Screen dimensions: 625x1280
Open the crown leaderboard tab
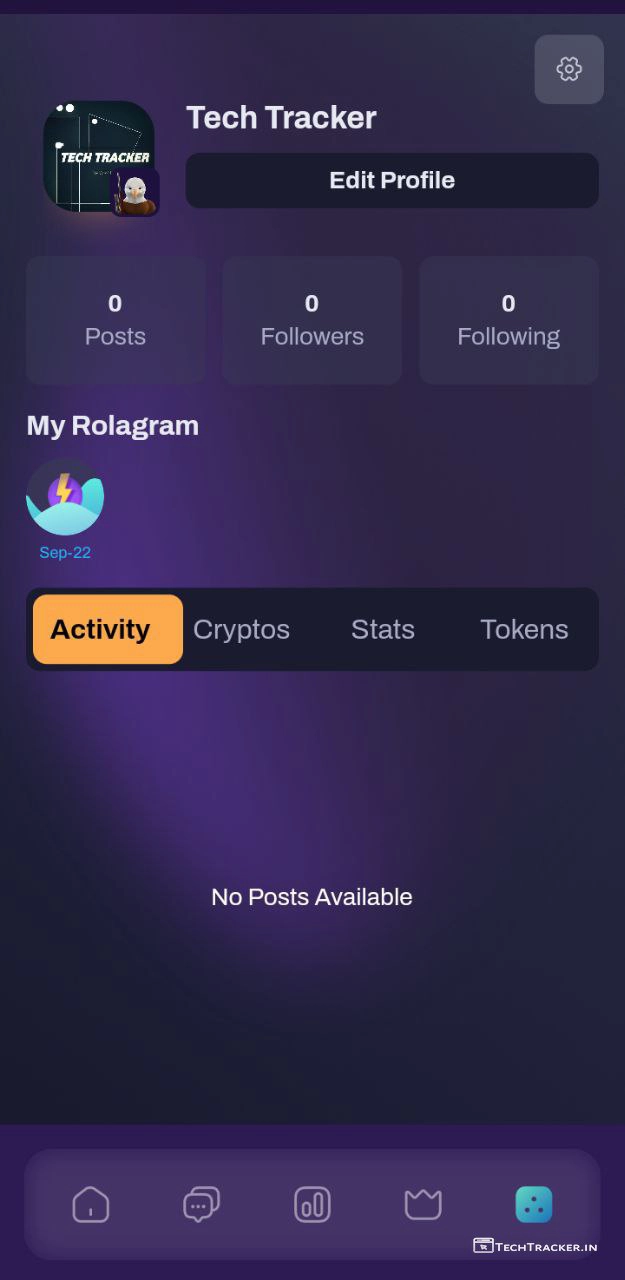(x=423, y=1204)
